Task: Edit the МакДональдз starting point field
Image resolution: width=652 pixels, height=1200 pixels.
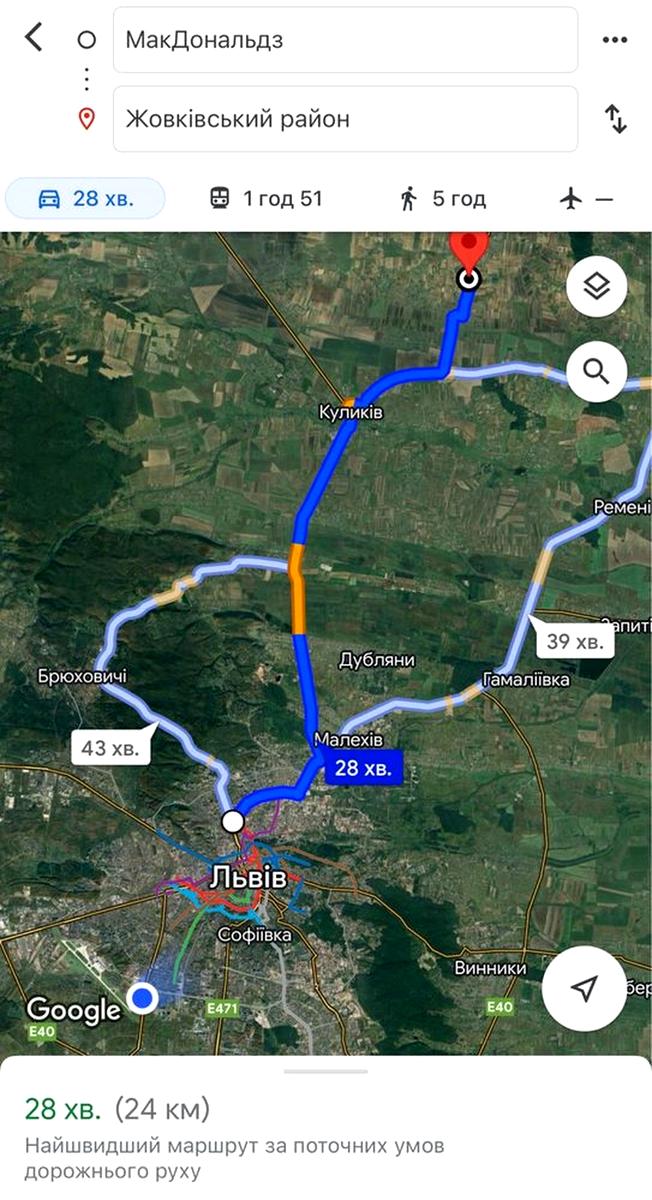Action: click(345, 40)
